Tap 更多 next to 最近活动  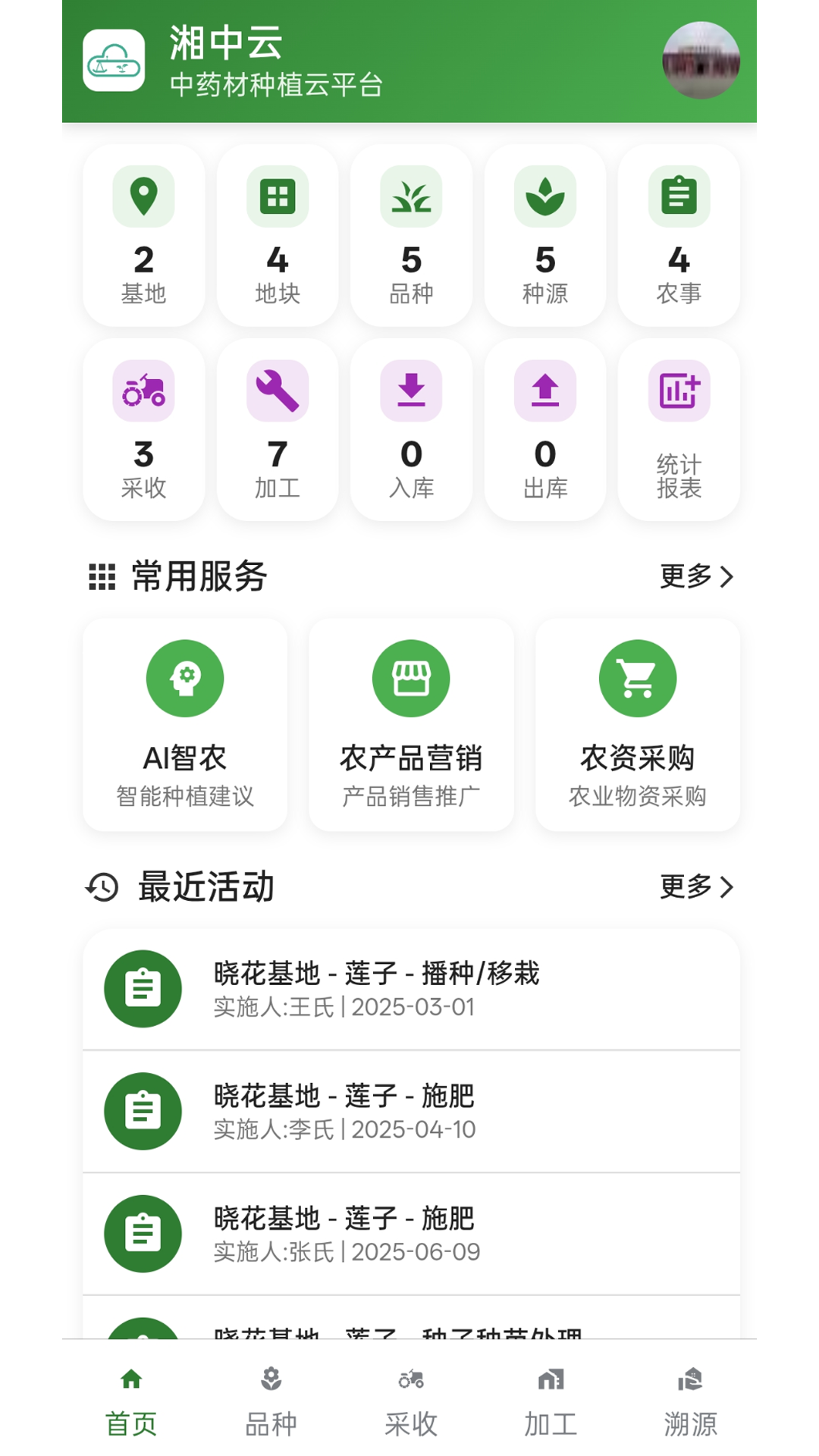[696, 886]
